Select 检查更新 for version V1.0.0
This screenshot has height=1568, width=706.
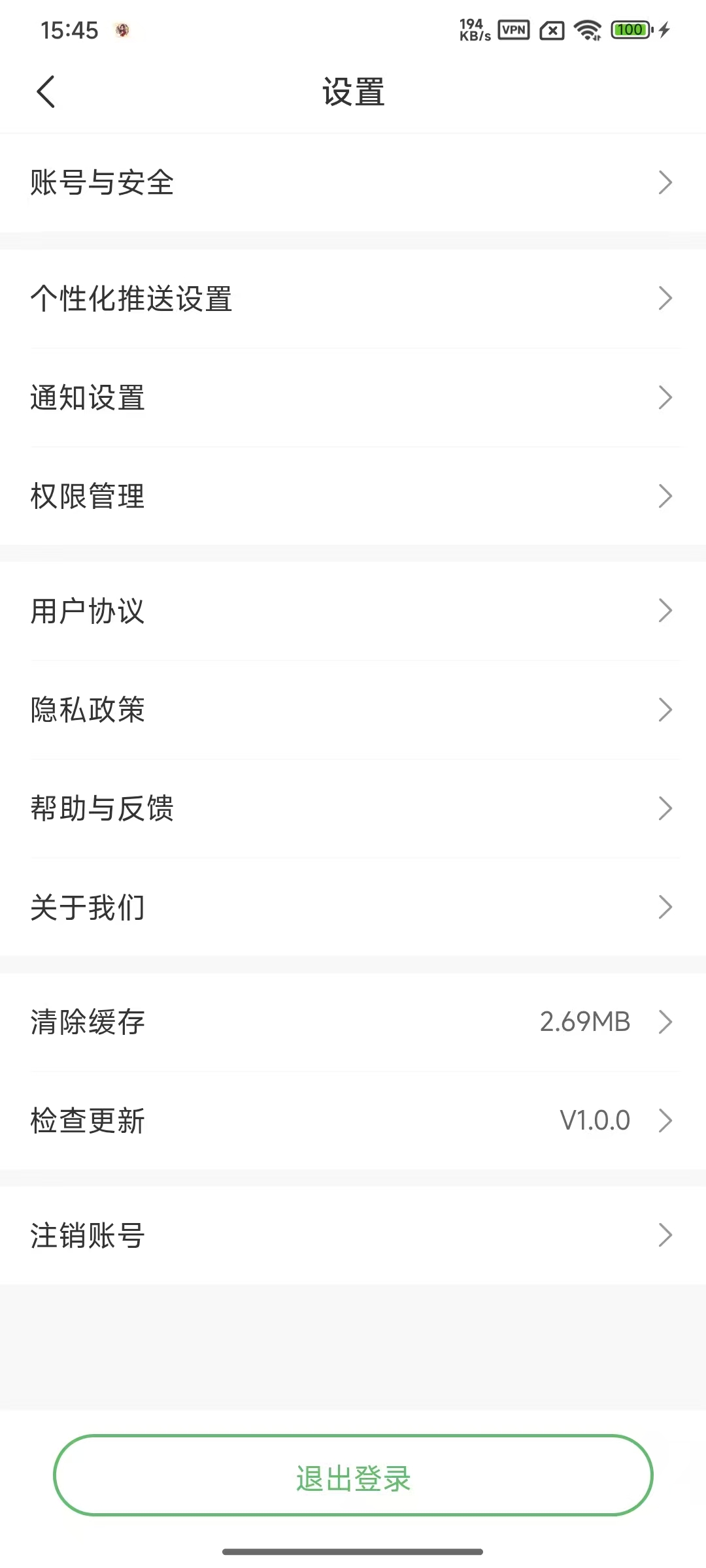(353, 1120)
